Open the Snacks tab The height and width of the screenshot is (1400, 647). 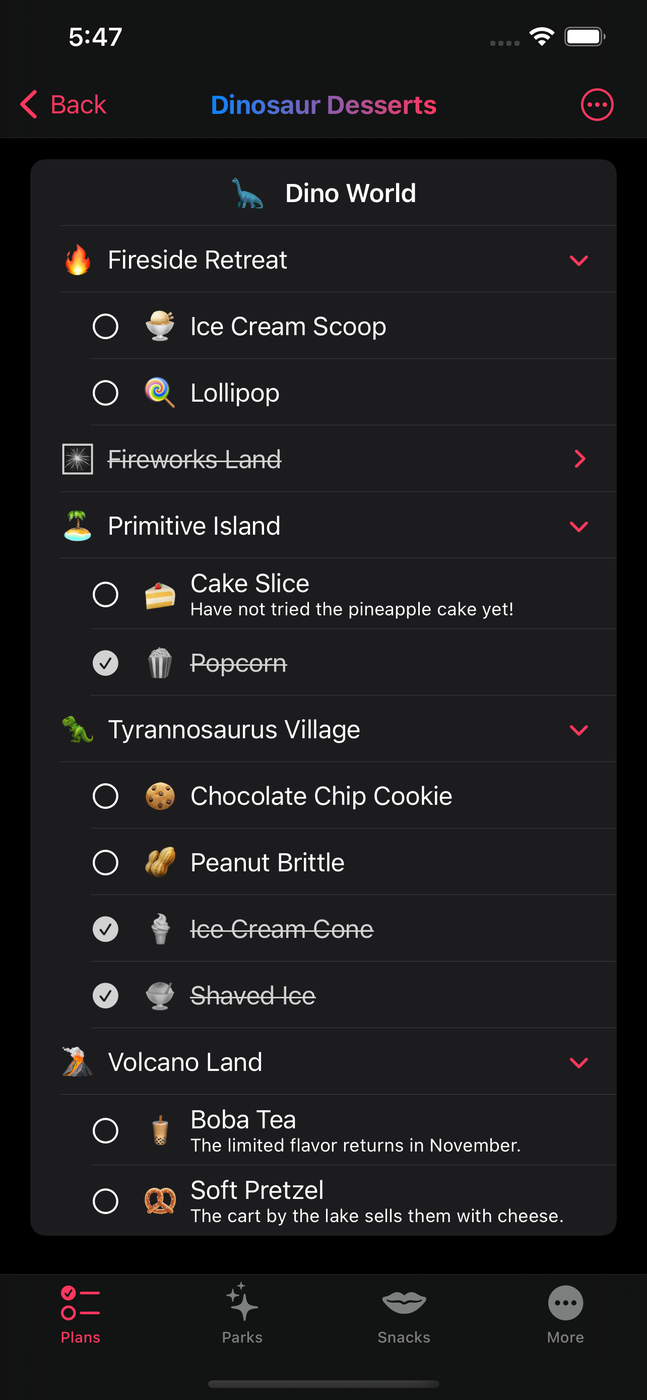click(404, 1314)
